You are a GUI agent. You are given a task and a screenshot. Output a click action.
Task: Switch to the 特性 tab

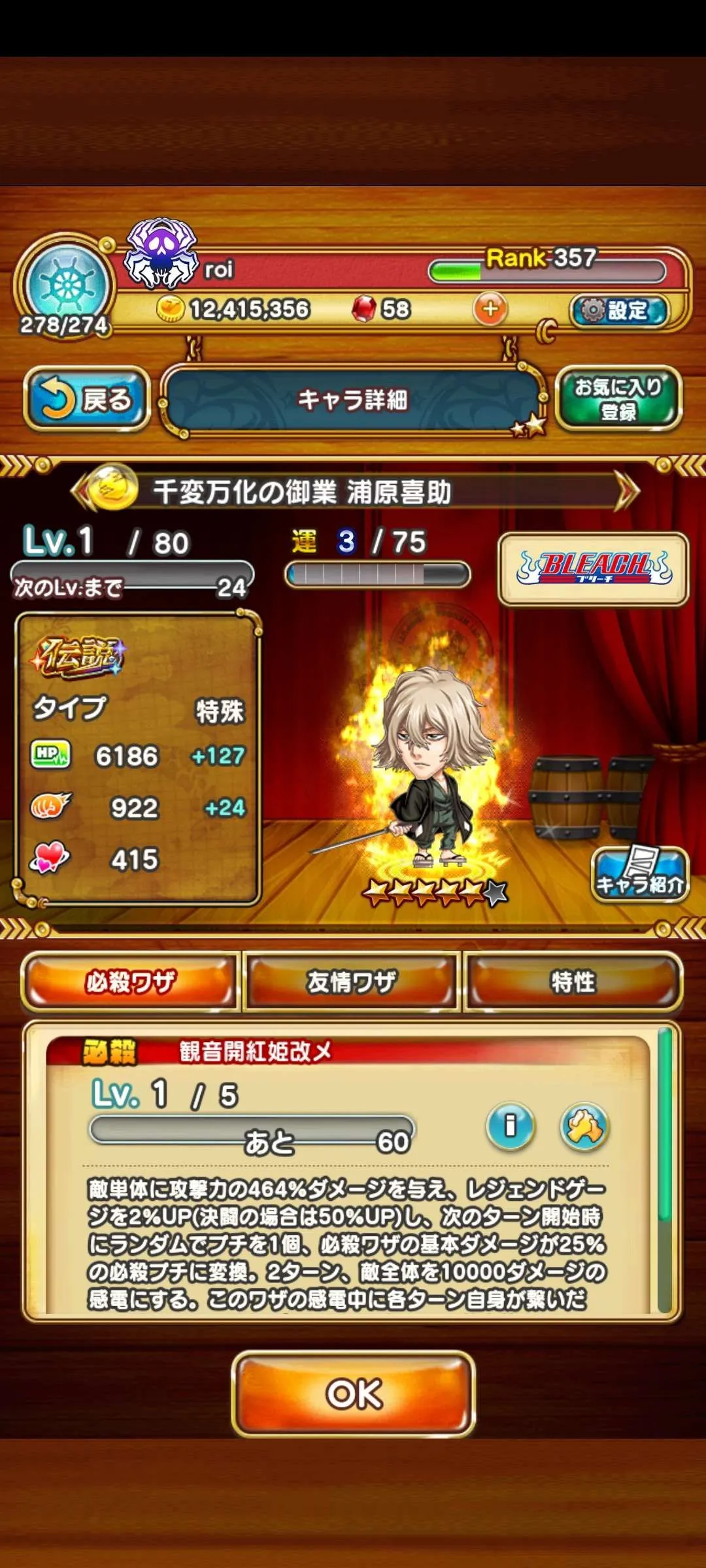point(573,981)
